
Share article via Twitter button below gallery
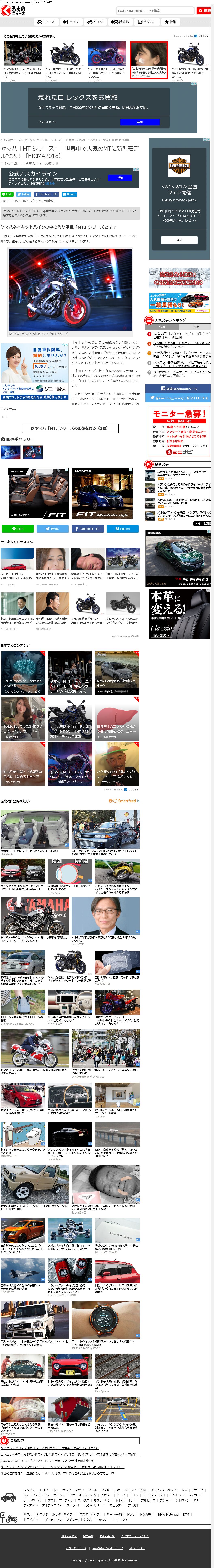52,528
